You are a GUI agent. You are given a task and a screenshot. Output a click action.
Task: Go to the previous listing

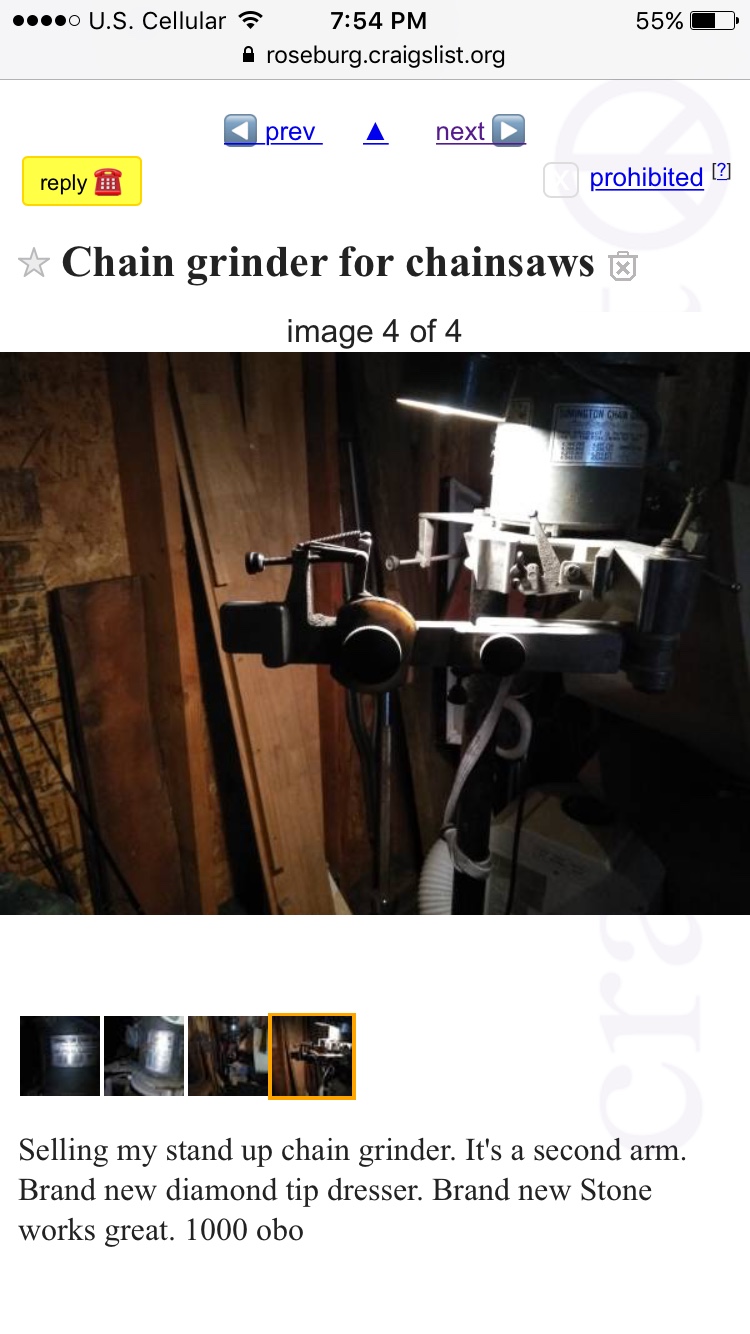pos(272,131)
